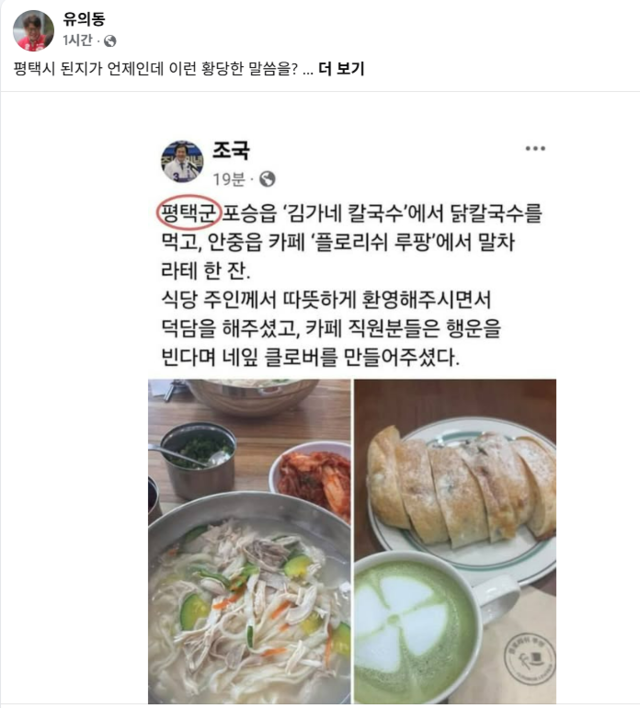Open 유의동's profile picture

pyautogui.click(x=33, y=31)
